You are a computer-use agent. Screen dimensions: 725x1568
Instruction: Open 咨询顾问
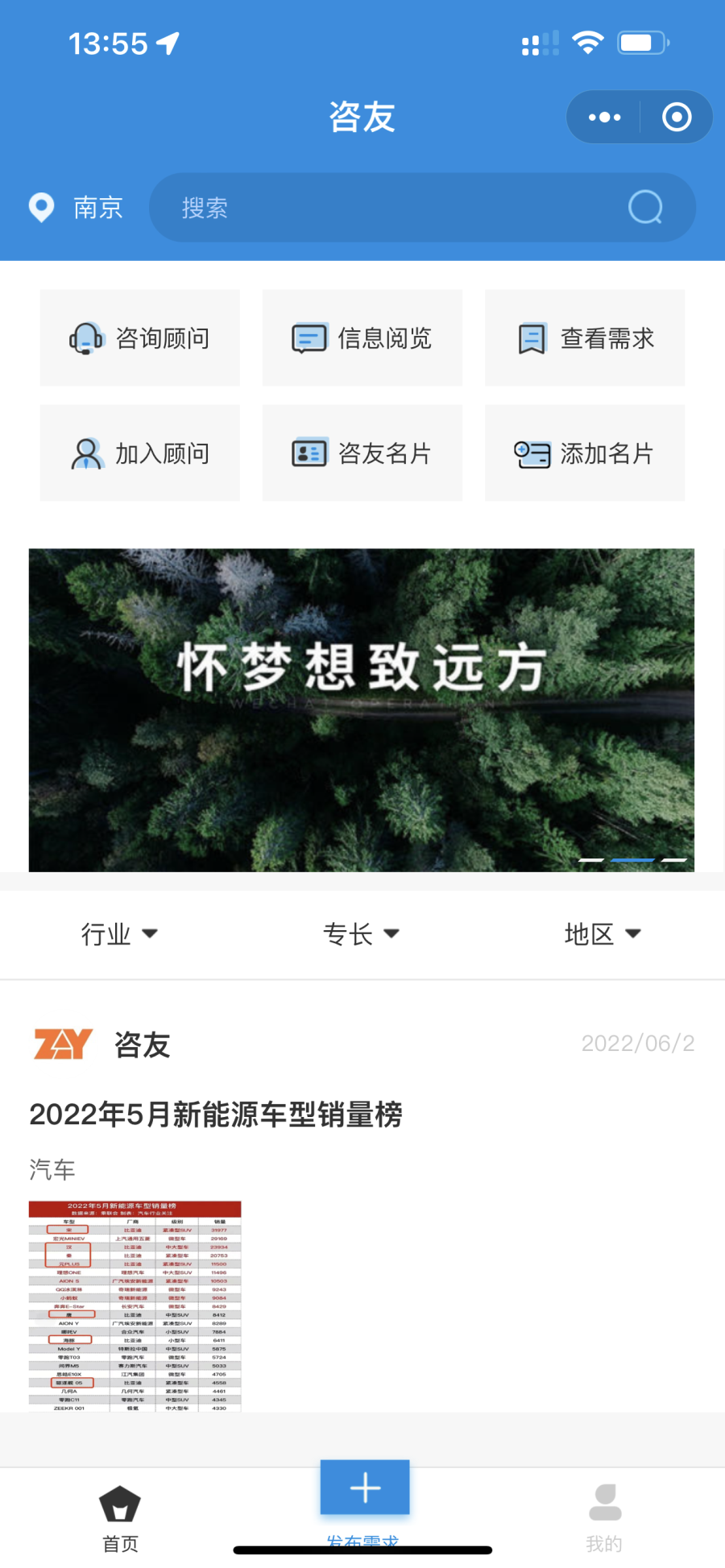point(140,338)
